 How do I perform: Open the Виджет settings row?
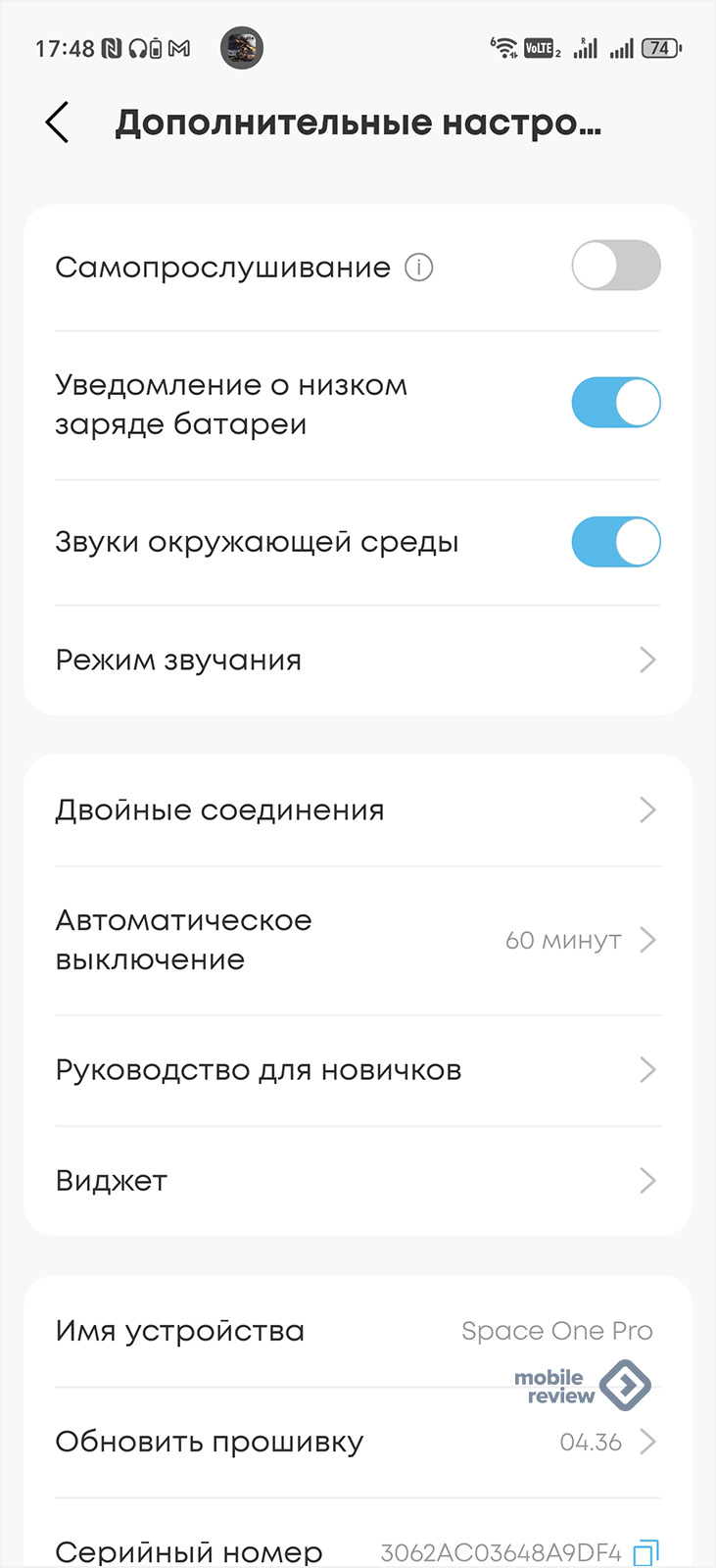click(x=358, y=1181)
